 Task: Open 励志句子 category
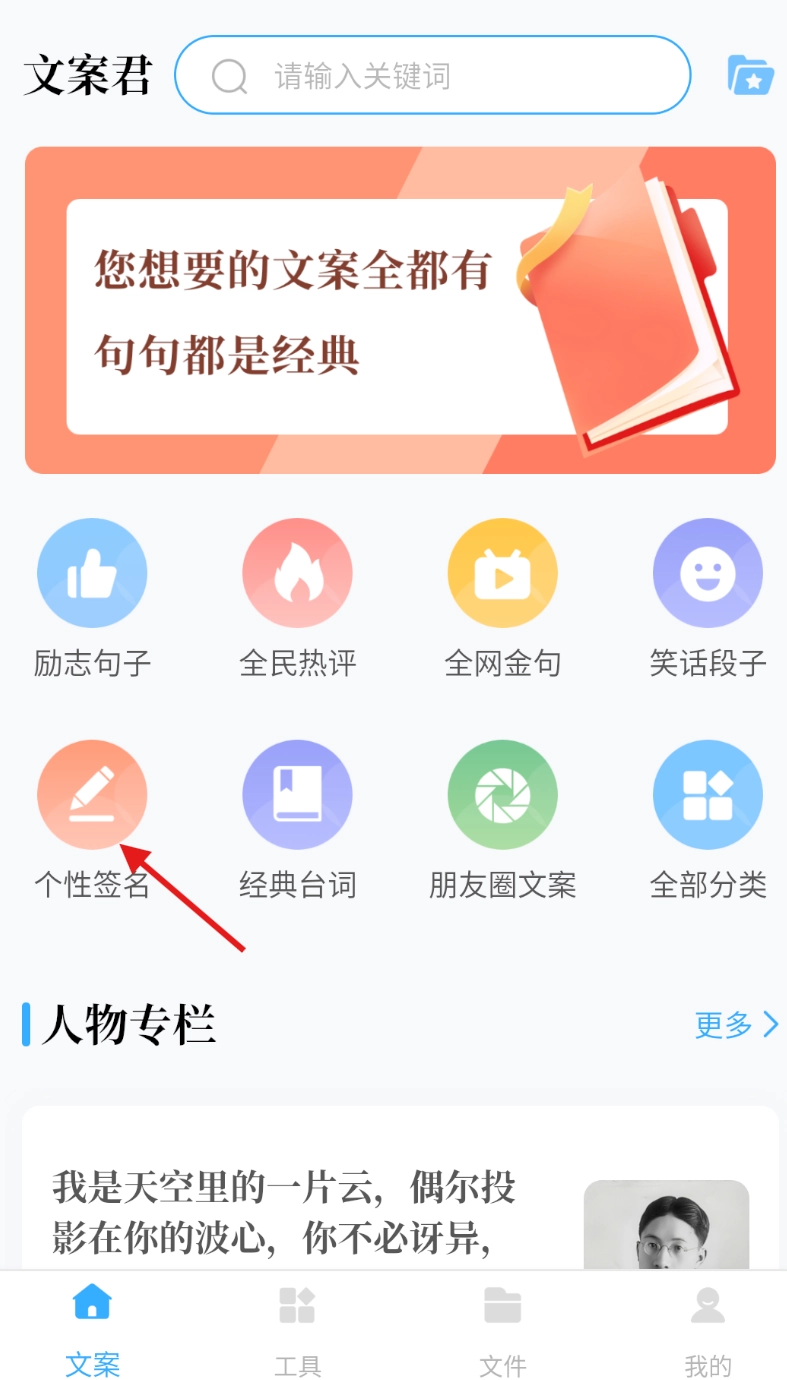[92, 598]
